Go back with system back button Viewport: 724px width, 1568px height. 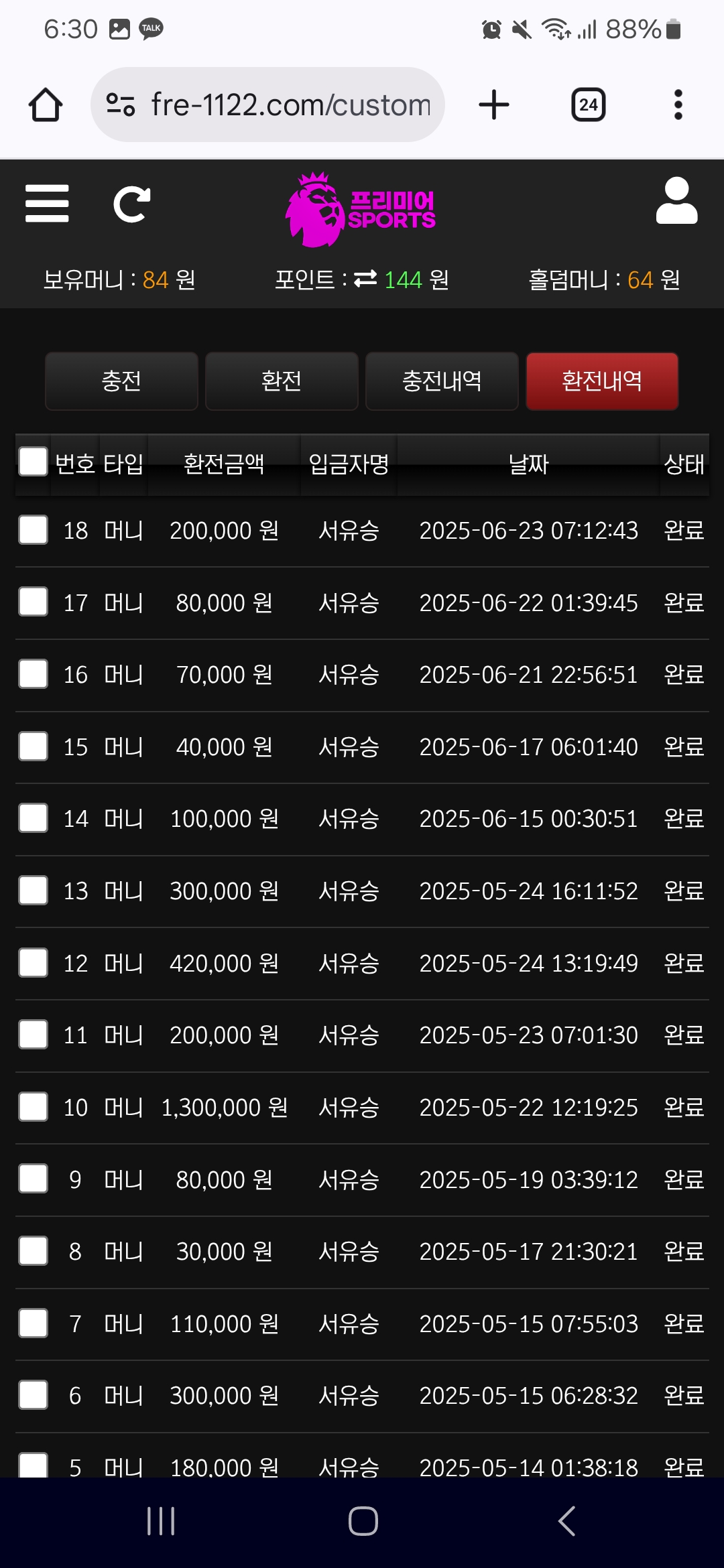tap(566, 1521)
